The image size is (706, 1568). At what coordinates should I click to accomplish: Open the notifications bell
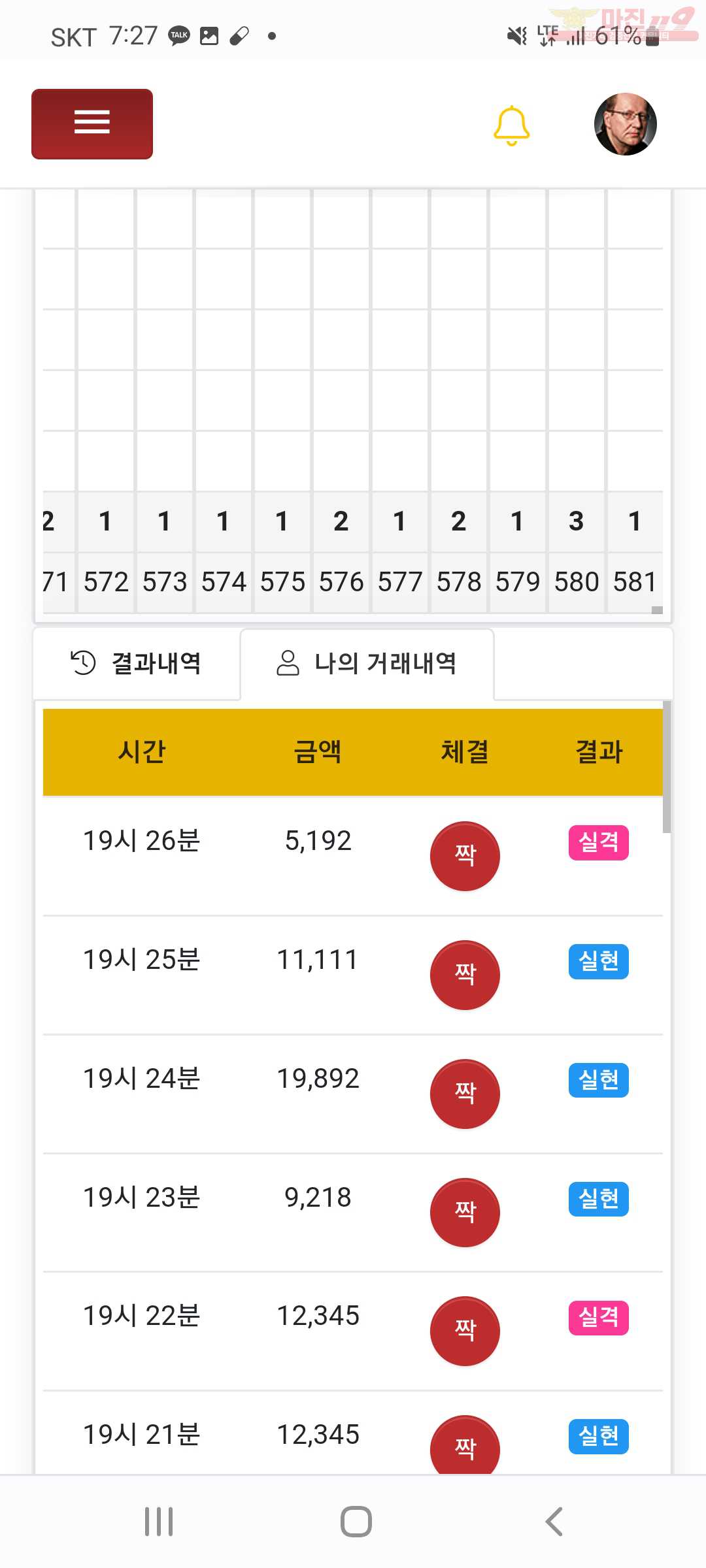pos(511,125)
